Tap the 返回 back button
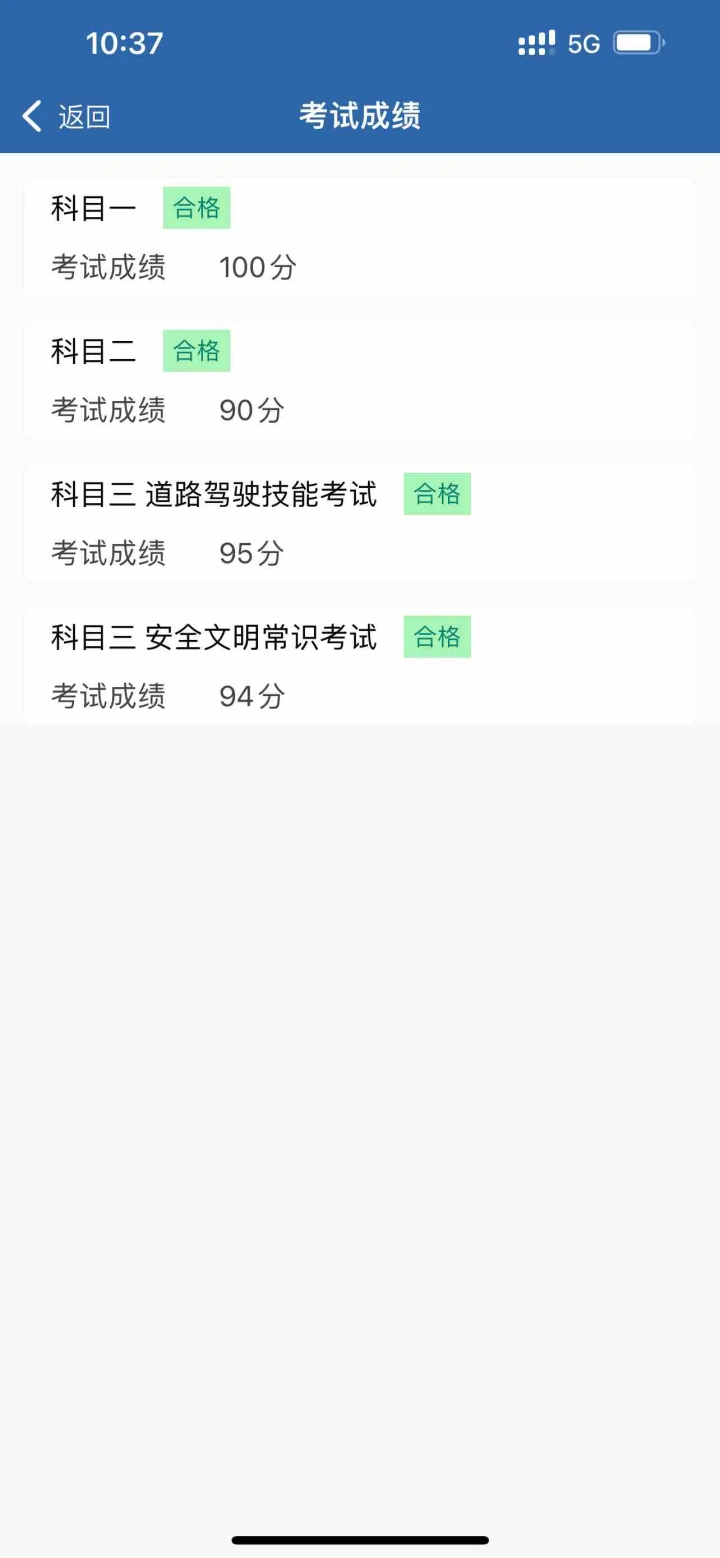This screenshot has width=720, height=1558. pyautogui.click(x=66, y=117)
